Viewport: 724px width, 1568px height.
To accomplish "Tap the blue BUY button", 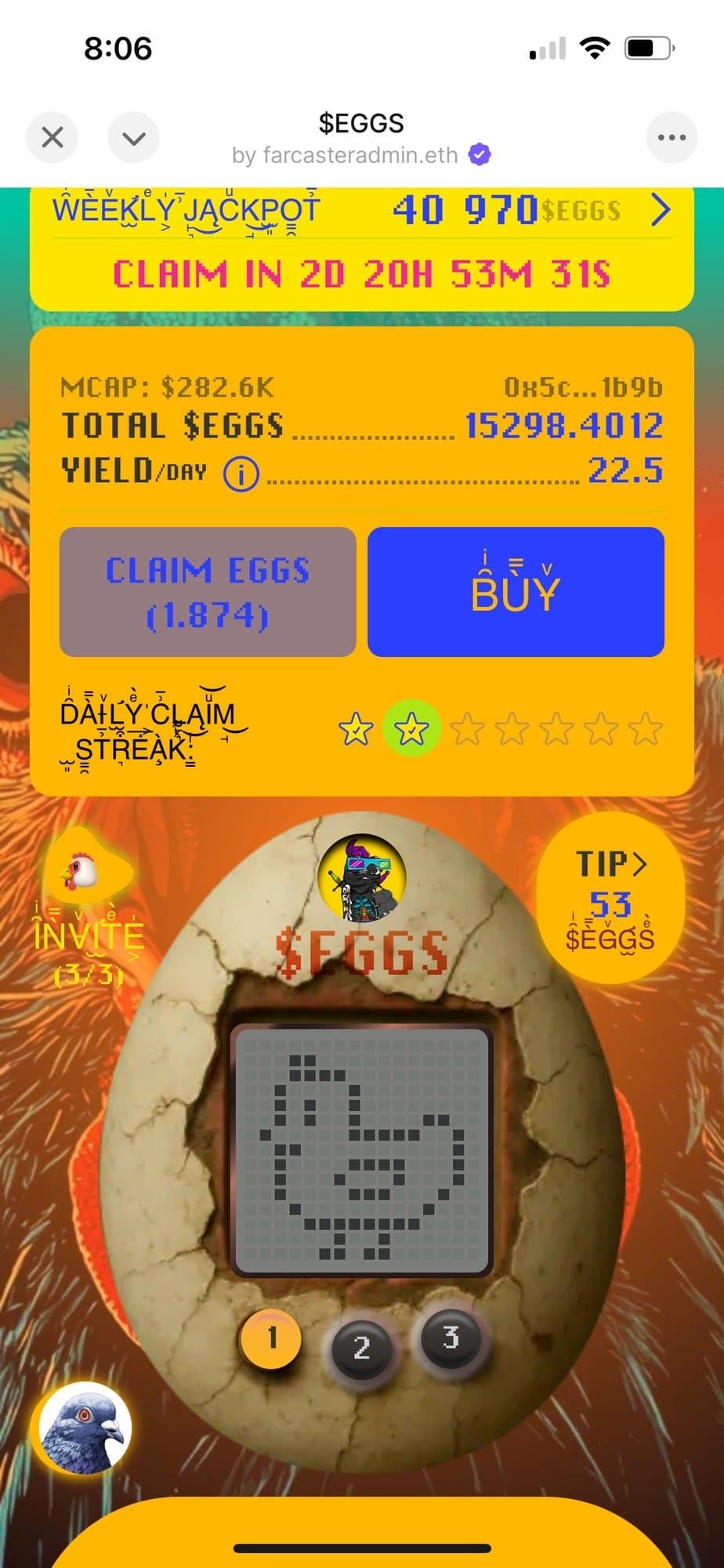I will [516, 592].
